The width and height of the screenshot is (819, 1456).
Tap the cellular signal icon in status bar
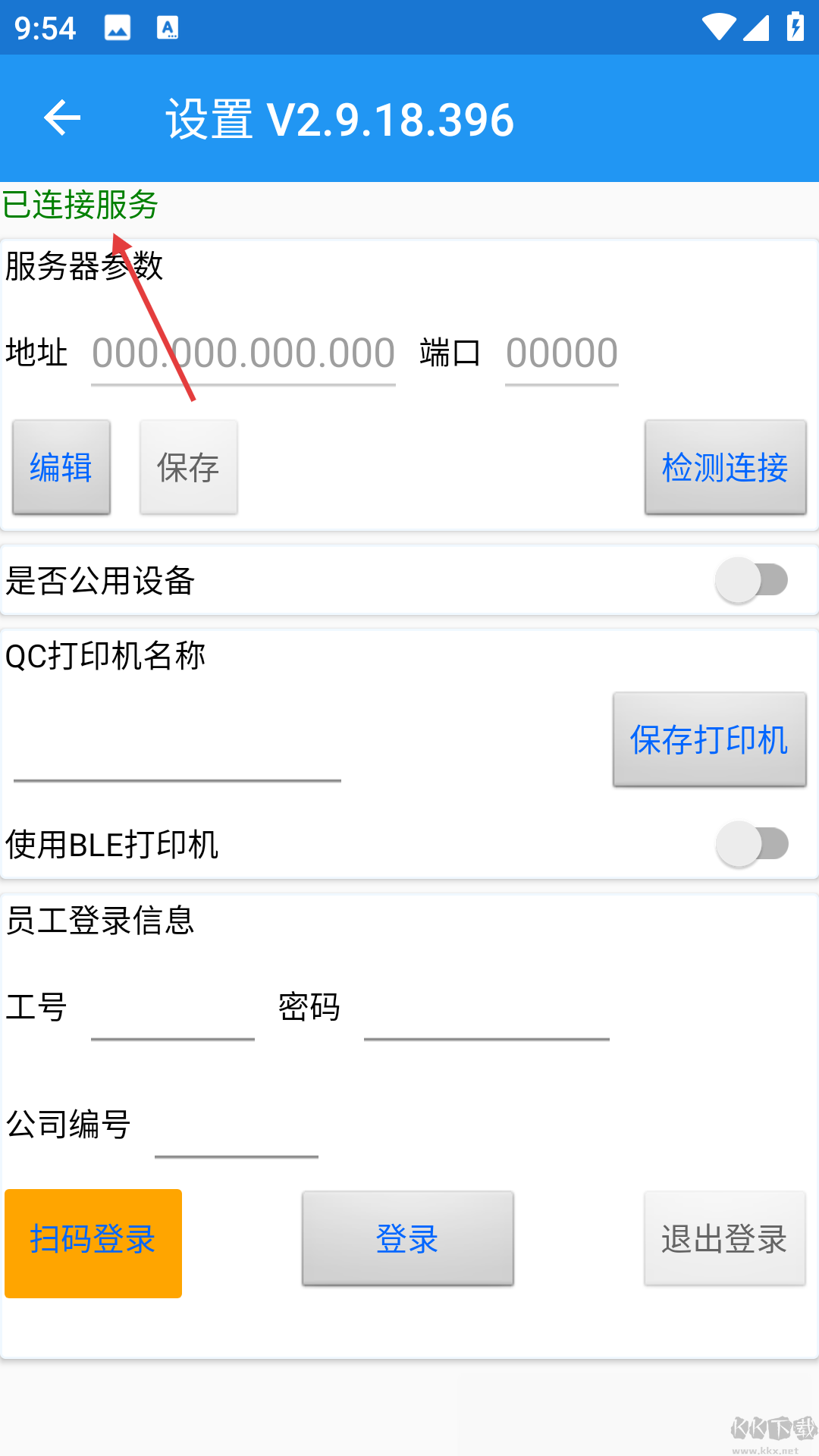coord(756,27)
